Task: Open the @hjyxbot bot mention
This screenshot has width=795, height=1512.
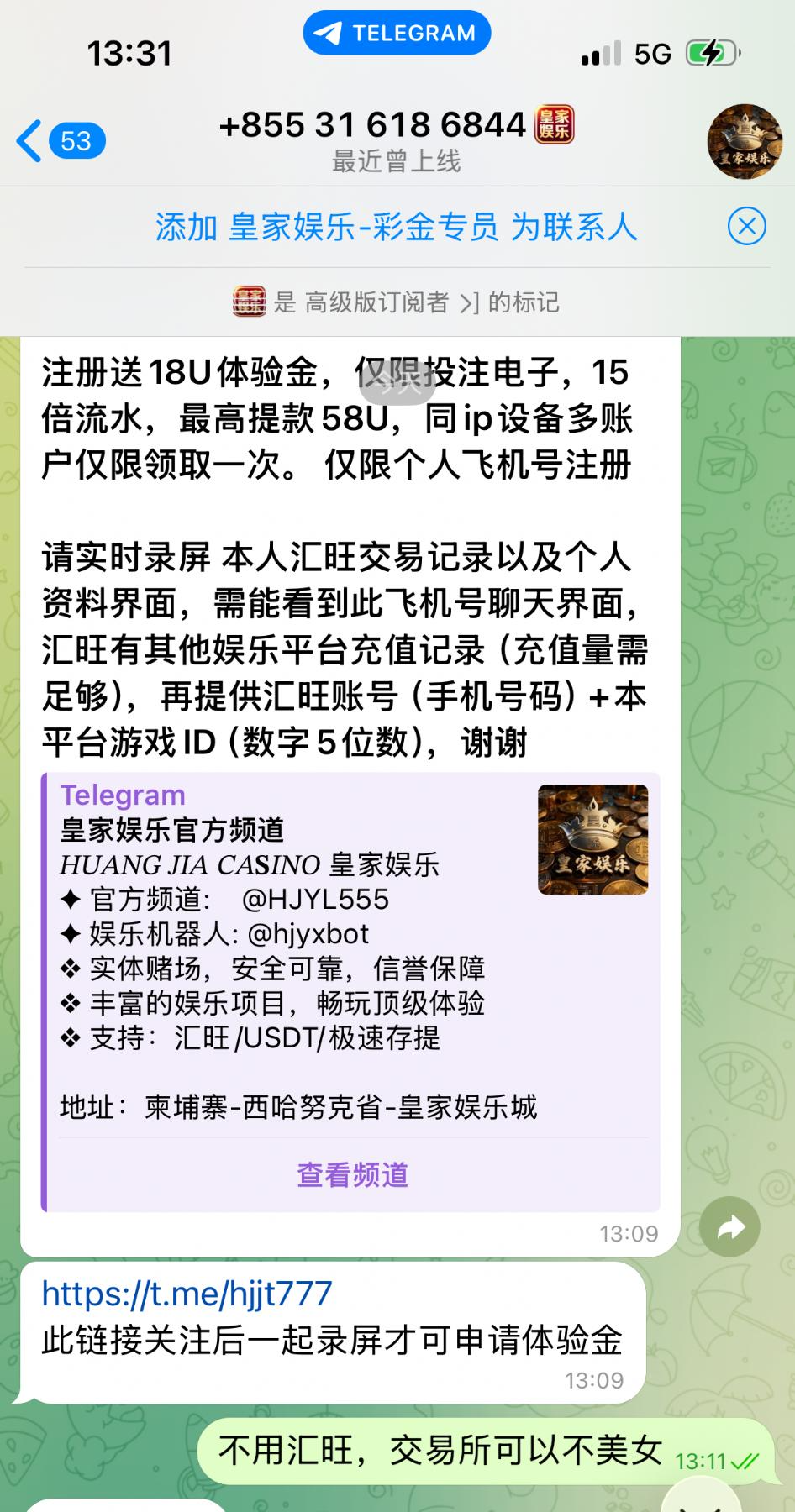Action: coord(308,934)
